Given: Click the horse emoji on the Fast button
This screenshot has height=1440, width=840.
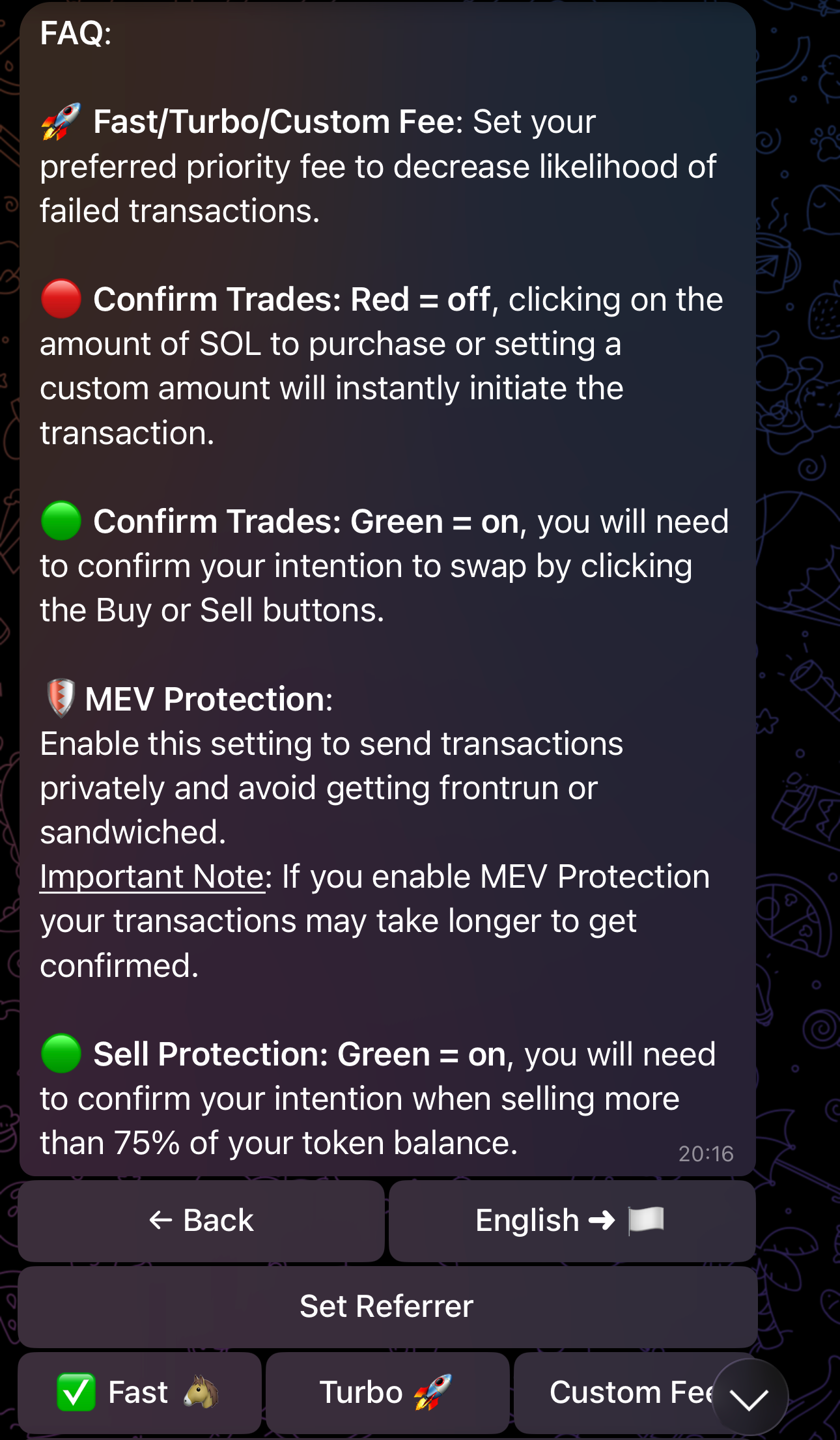Looking at the screenshot, I should point(202,1391).
